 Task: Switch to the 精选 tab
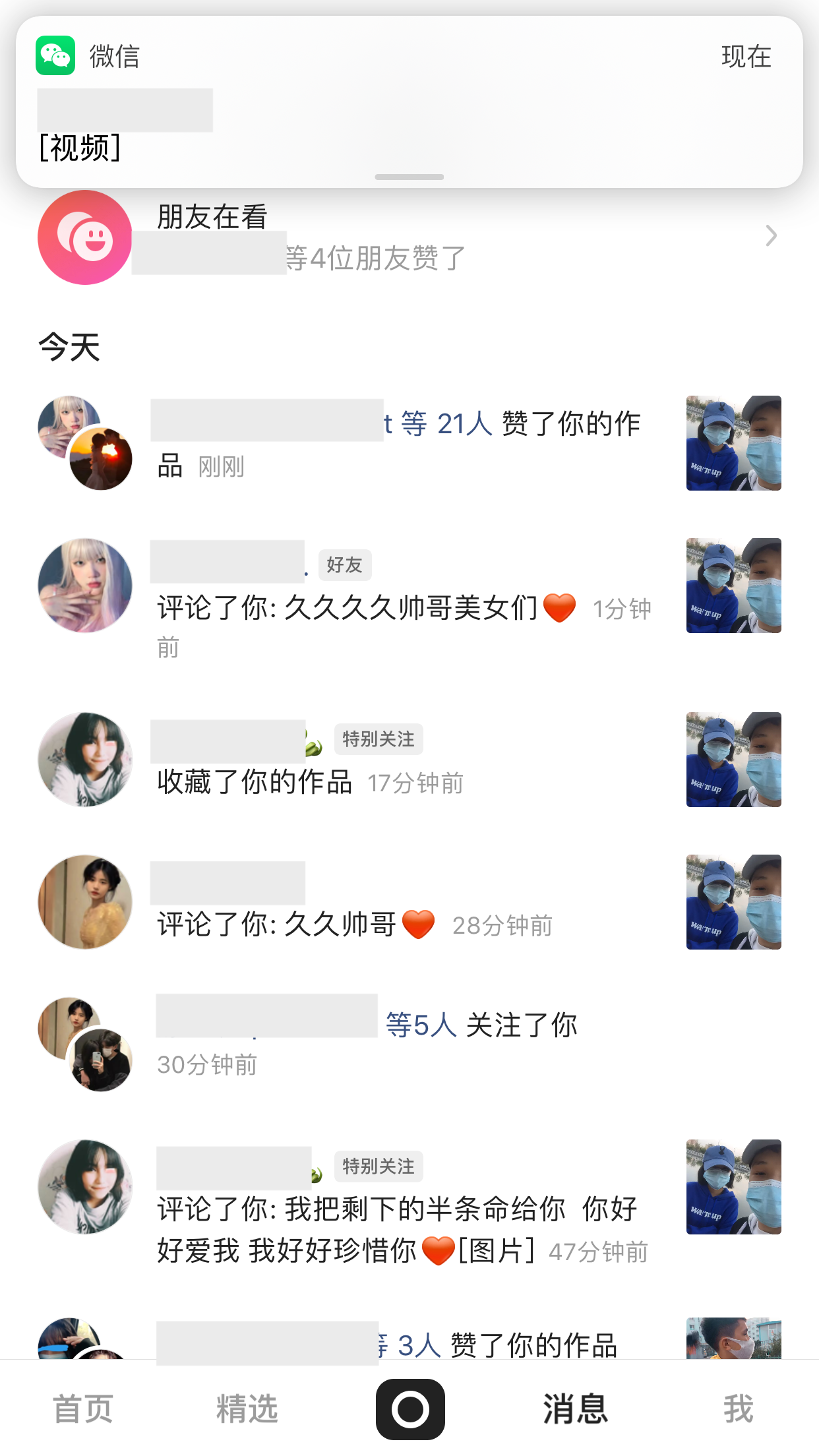(x=247, y=1409)
